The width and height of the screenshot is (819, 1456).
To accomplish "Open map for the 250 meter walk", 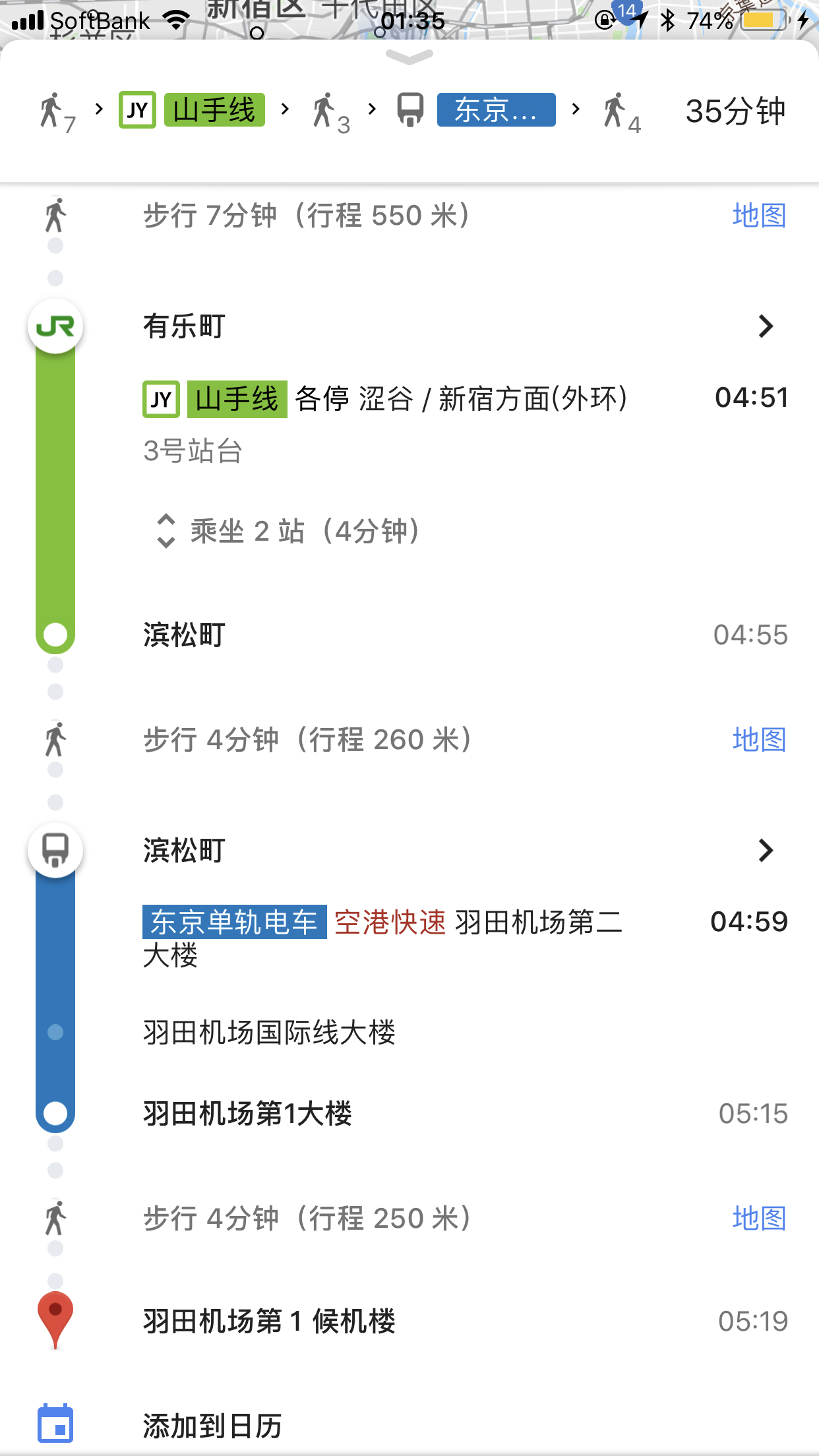I will tap(759, 1219).
